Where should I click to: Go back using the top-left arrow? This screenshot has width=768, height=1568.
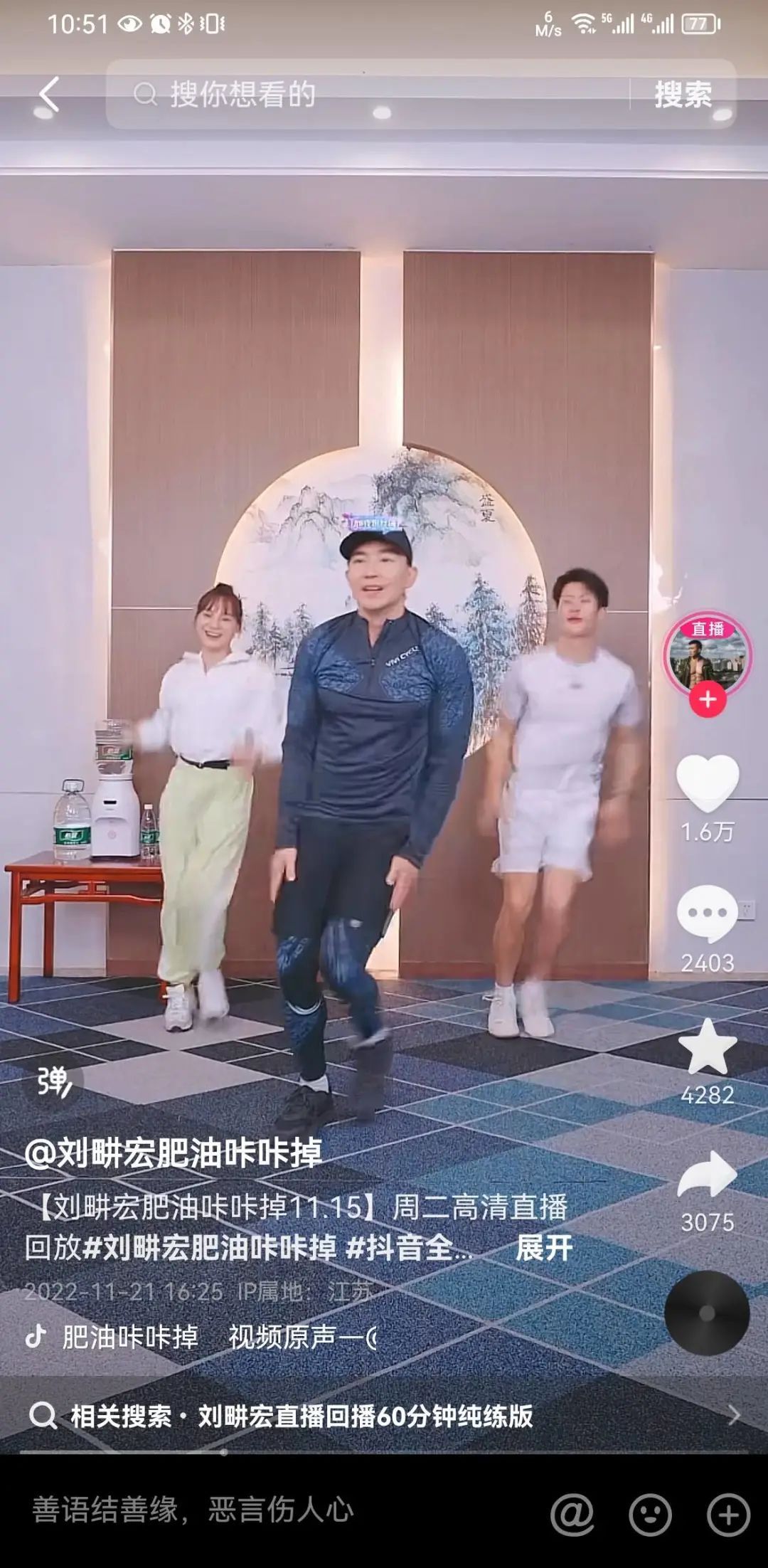tap(48, 95)
